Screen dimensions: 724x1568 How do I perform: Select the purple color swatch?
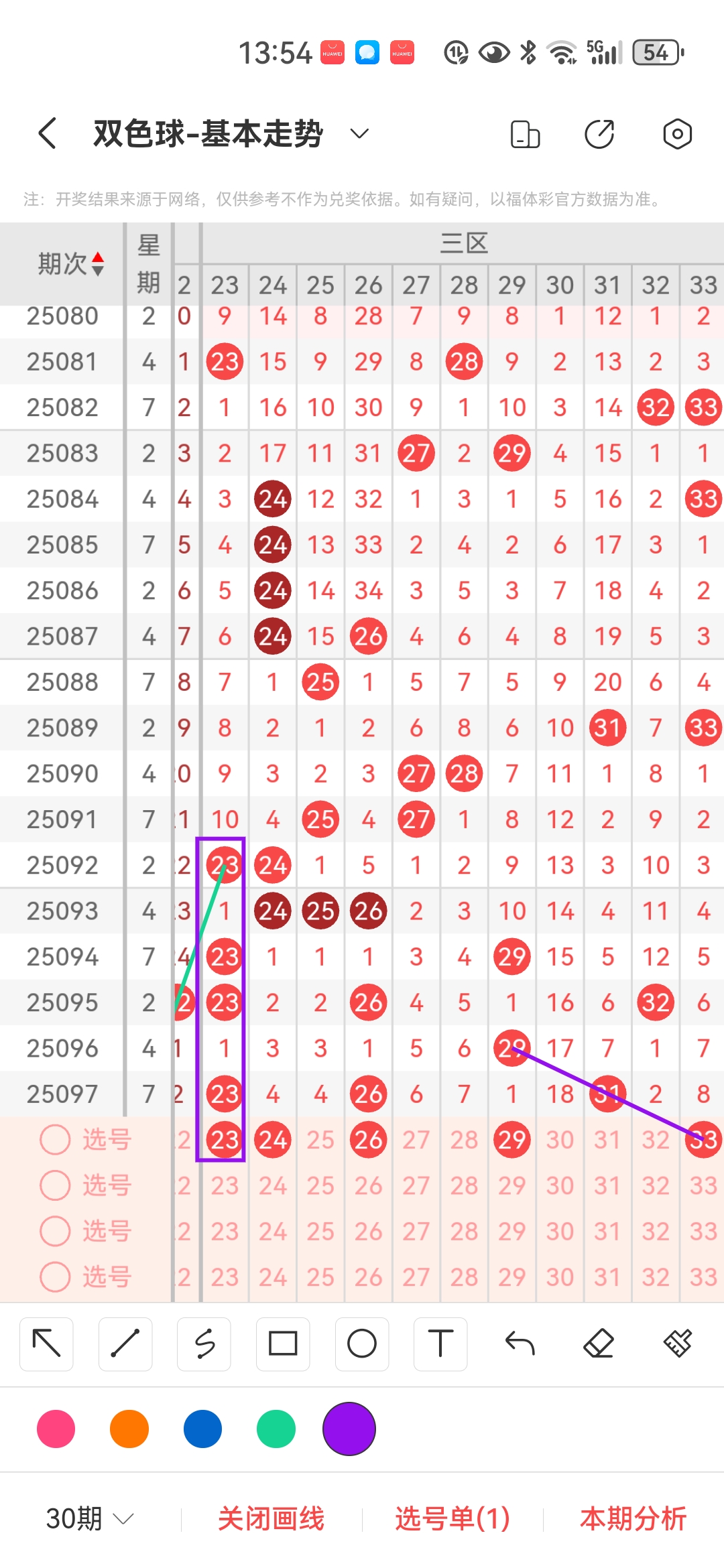(x=348, y=1429)
